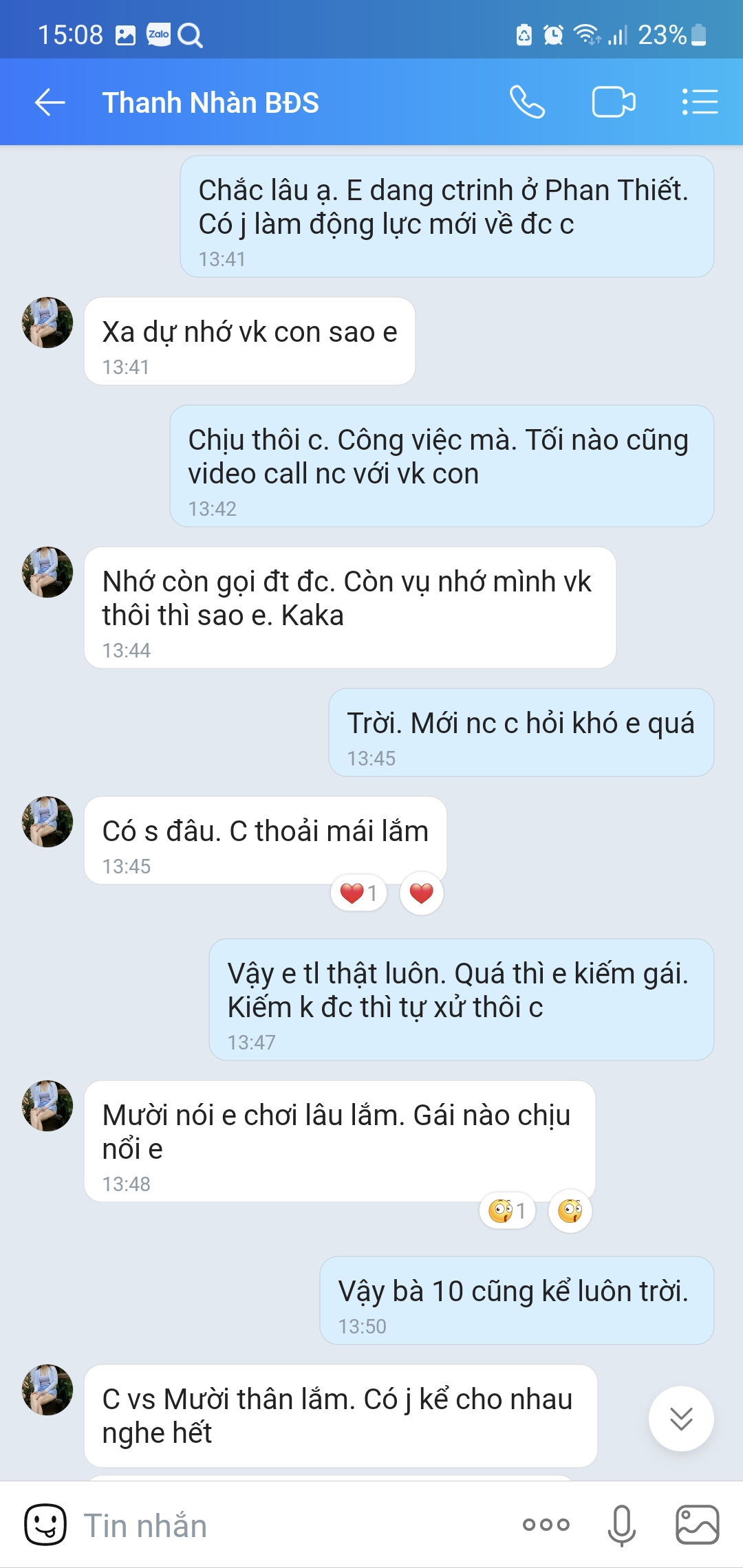Focus the Tin nhắn message field
Viewport: 743px width, 1568px height.
tap(289, 1525)
